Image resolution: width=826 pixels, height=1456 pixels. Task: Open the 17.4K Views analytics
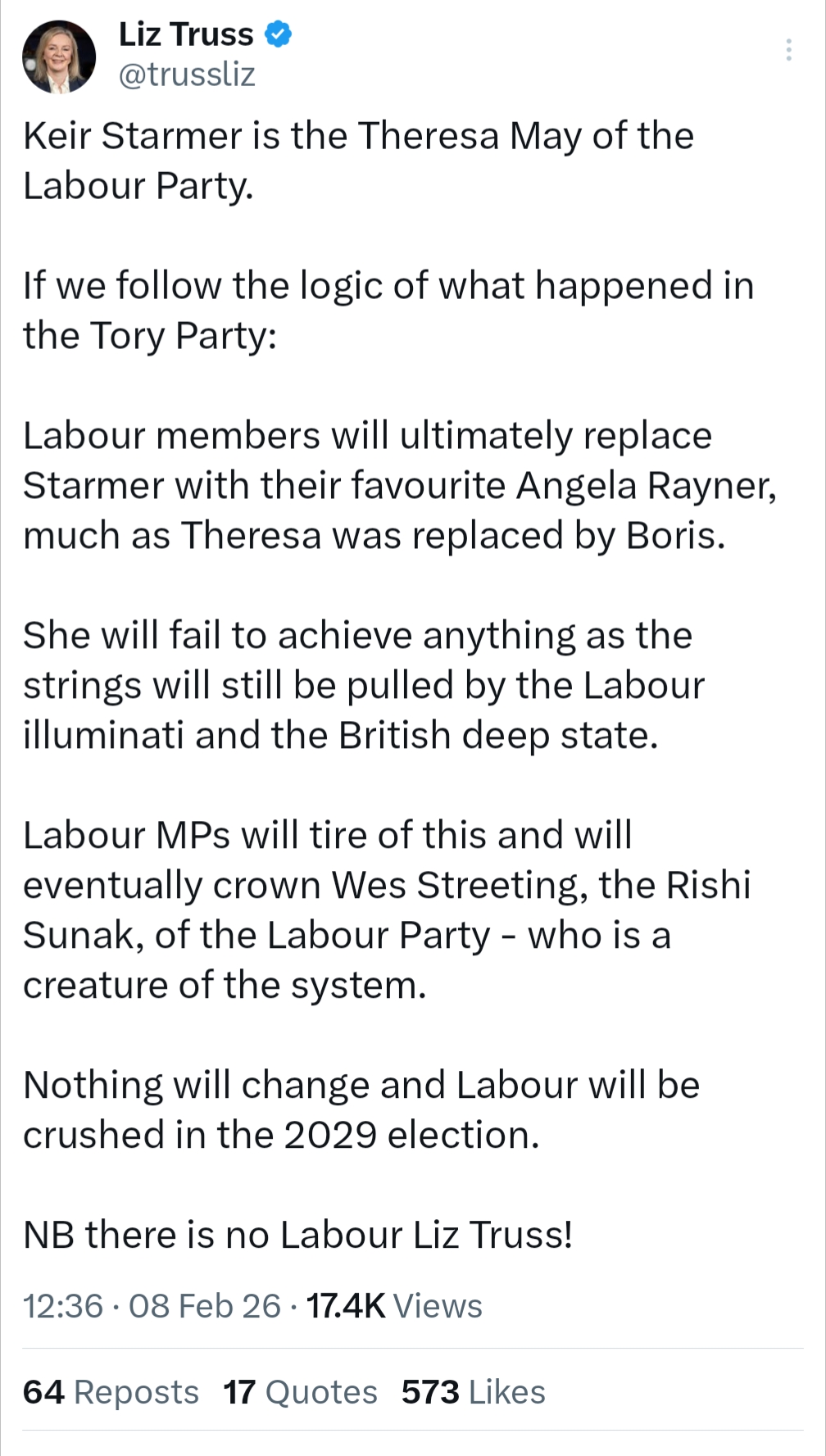coord(393,1306)
